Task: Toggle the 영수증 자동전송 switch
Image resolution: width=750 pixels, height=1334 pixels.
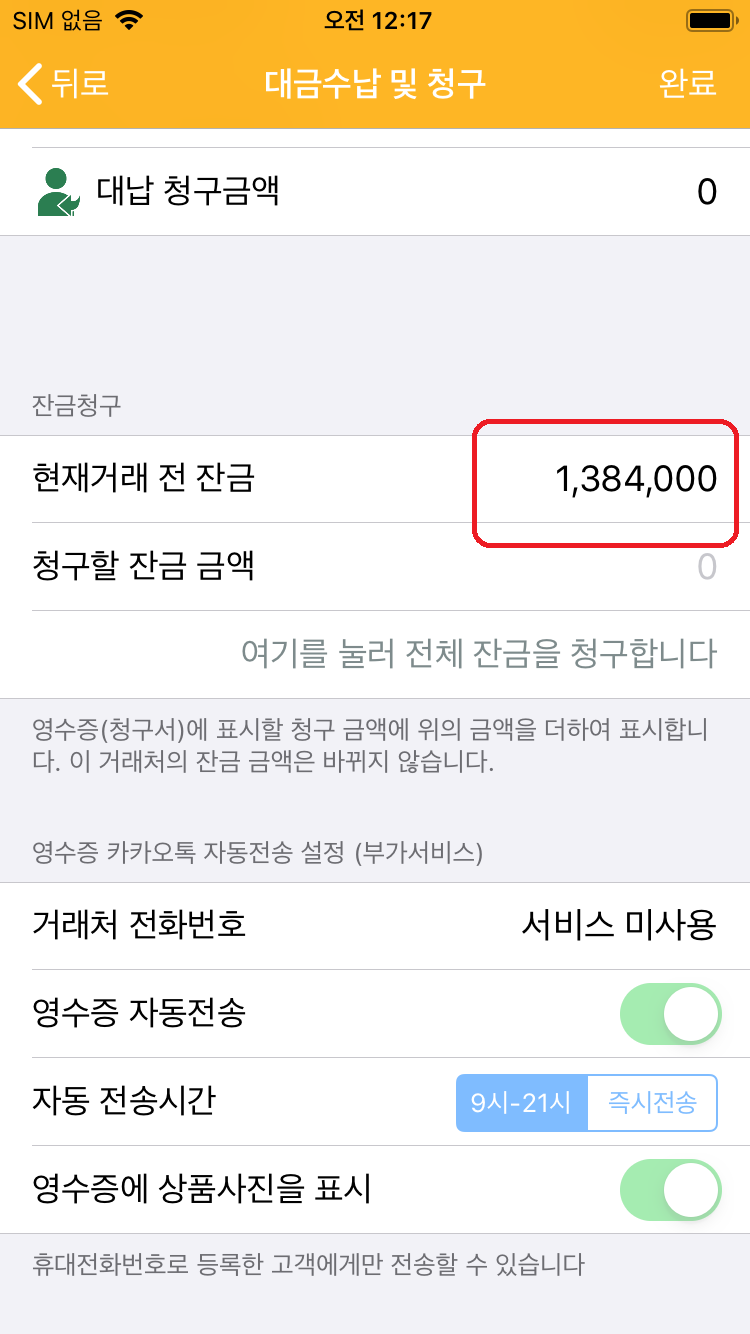Action: [x=670, y=1013]
